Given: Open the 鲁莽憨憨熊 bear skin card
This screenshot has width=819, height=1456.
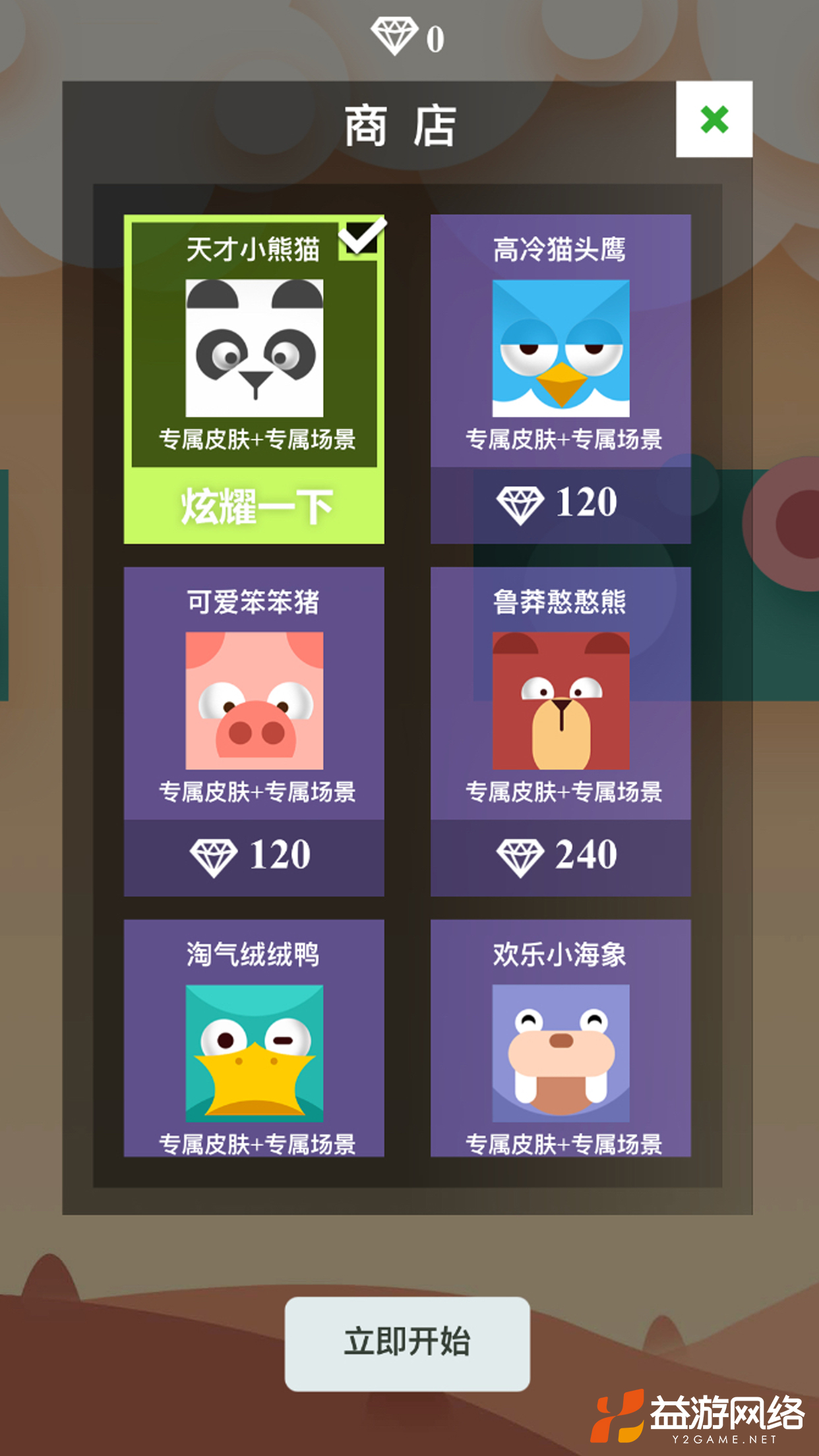Looking at the screenshot, I should [x=561, y=700].
